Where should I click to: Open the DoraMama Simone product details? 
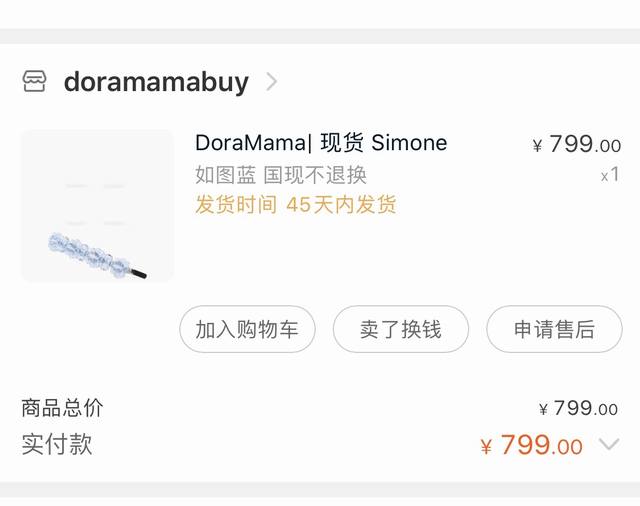click(321, 143)
